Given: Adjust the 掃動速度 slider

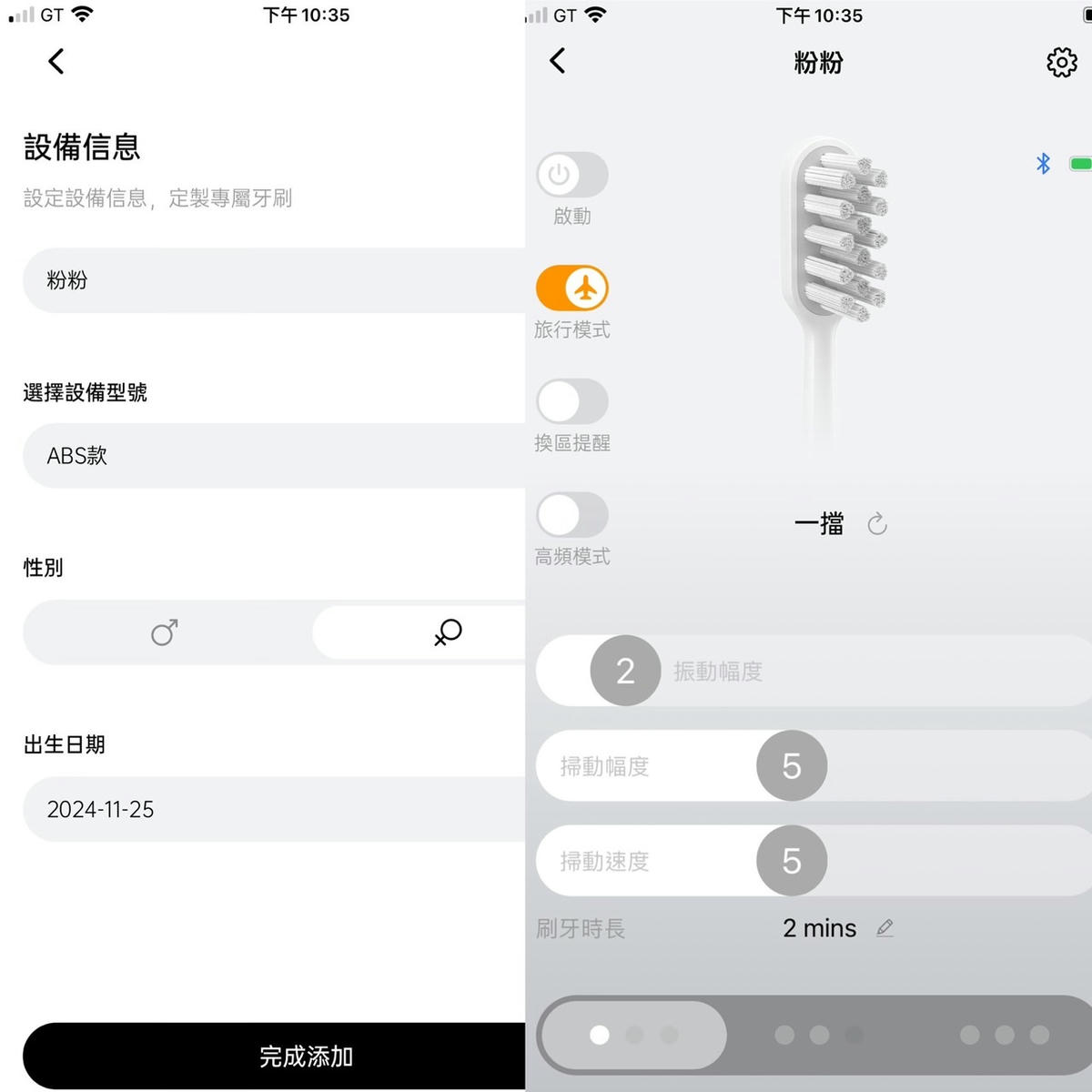Looking at the screenshot, I should (x=792, y=860).
